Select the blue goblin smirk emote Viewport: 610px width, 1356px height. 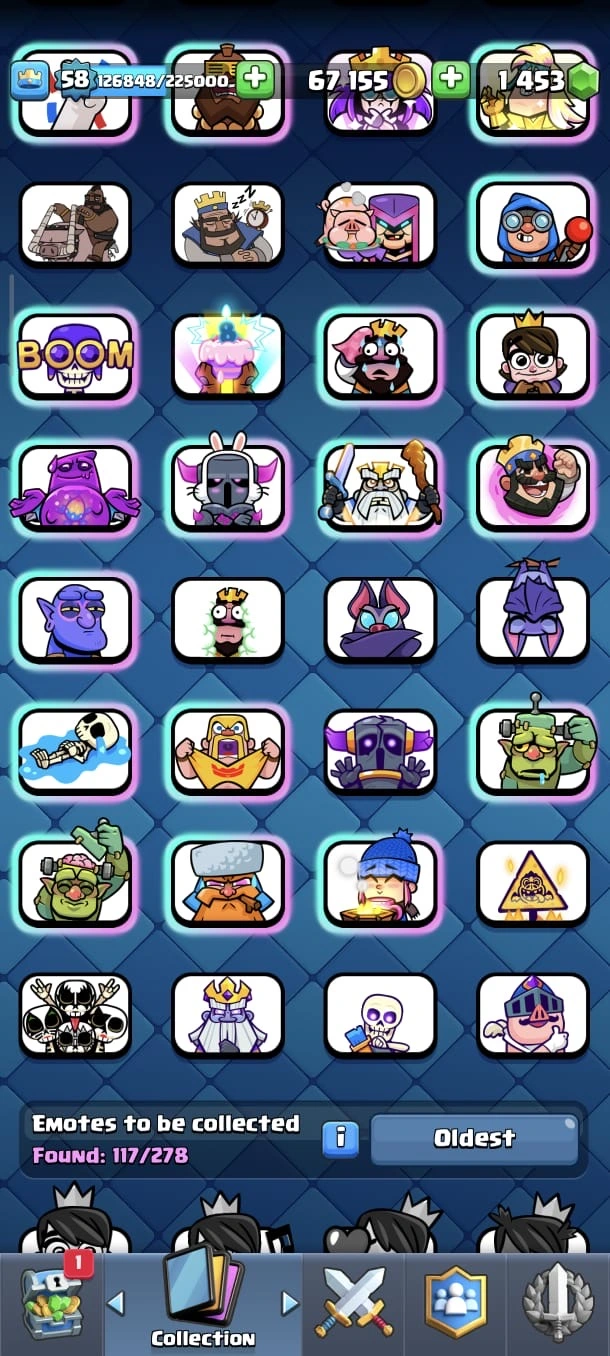coord(75,619)
